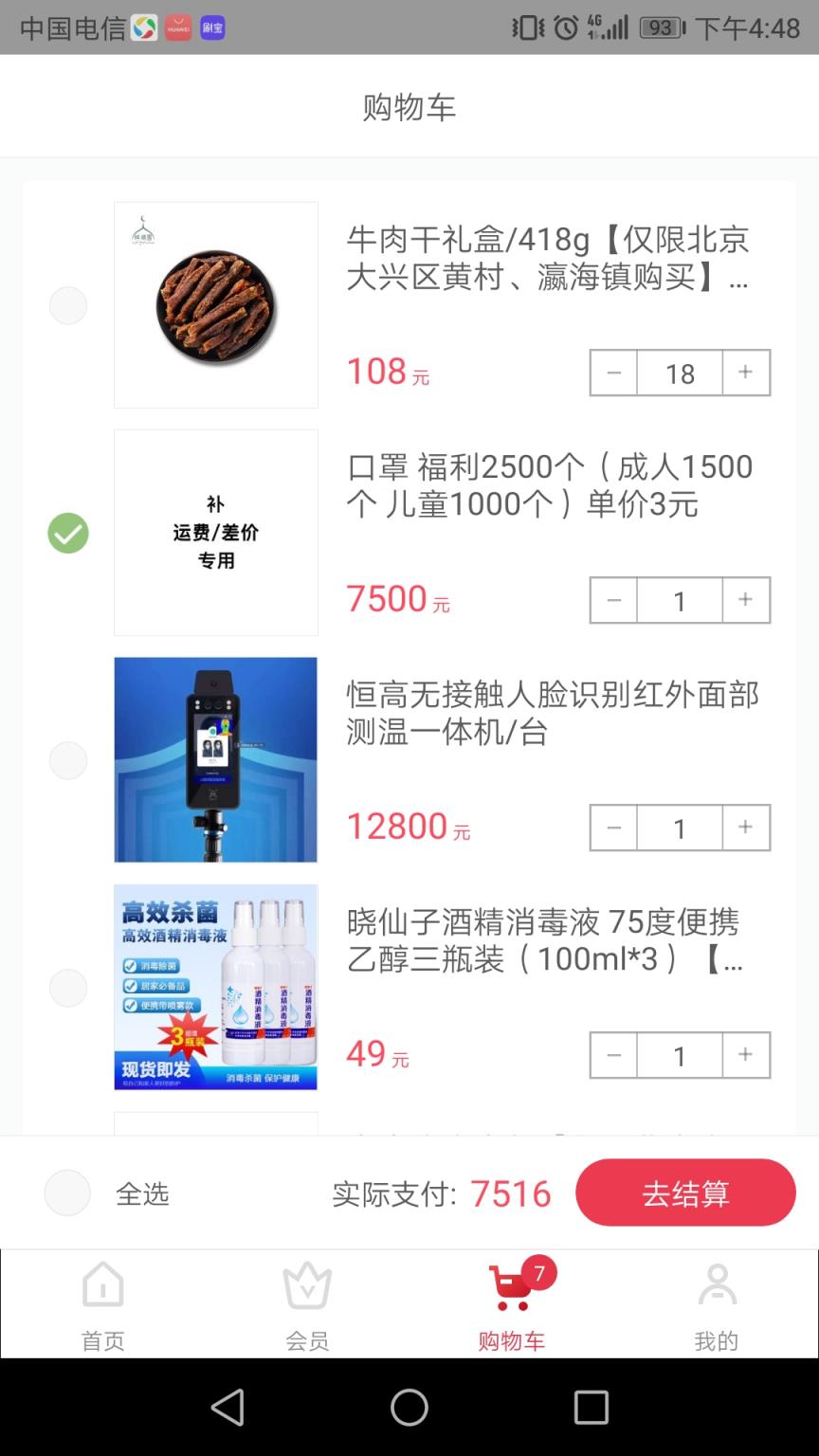
Task: Increase the 晓仙子酒精消毒液 quantity with plus button
Action: point(746,1055)
